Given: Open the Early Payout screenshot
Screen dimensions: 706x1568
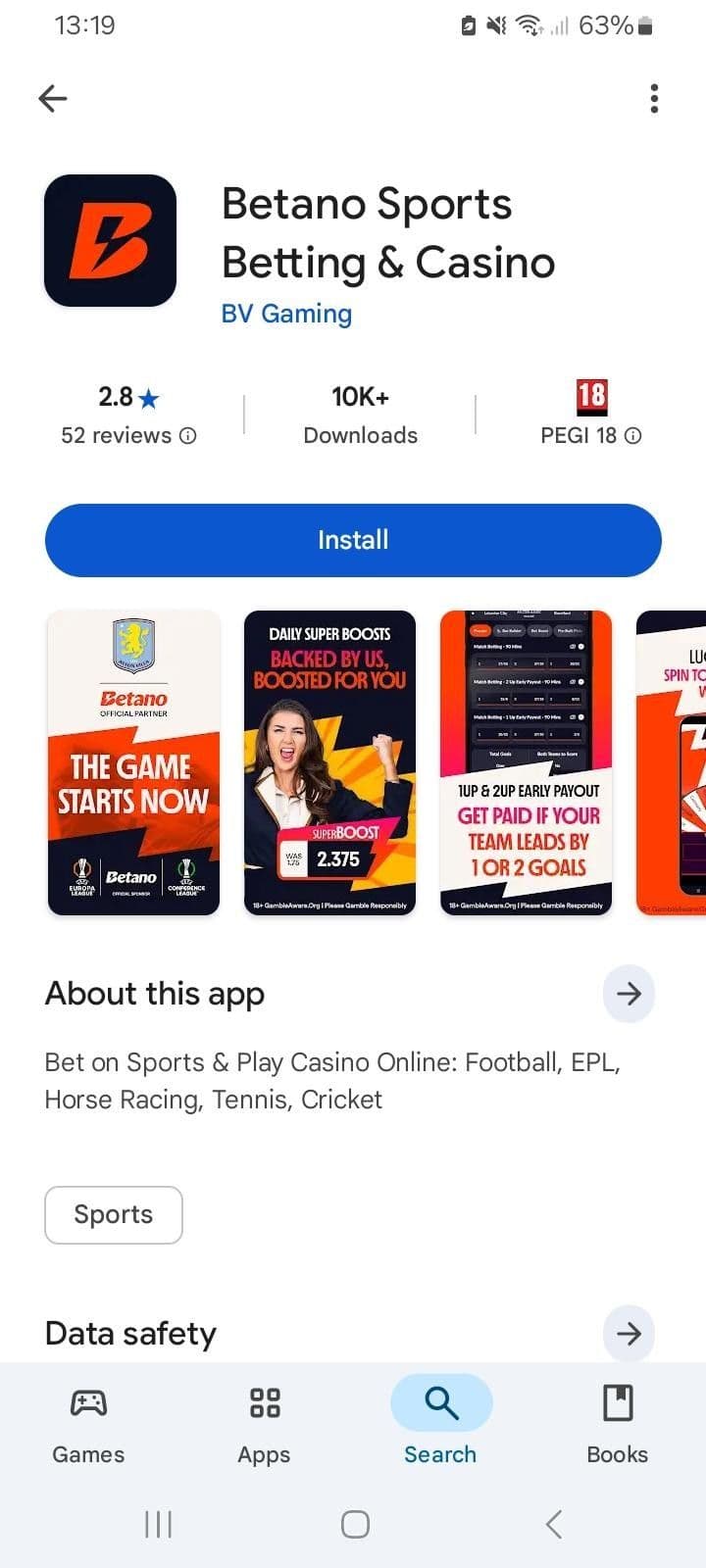Looking at the screenshot, I should tap(526, 762).
